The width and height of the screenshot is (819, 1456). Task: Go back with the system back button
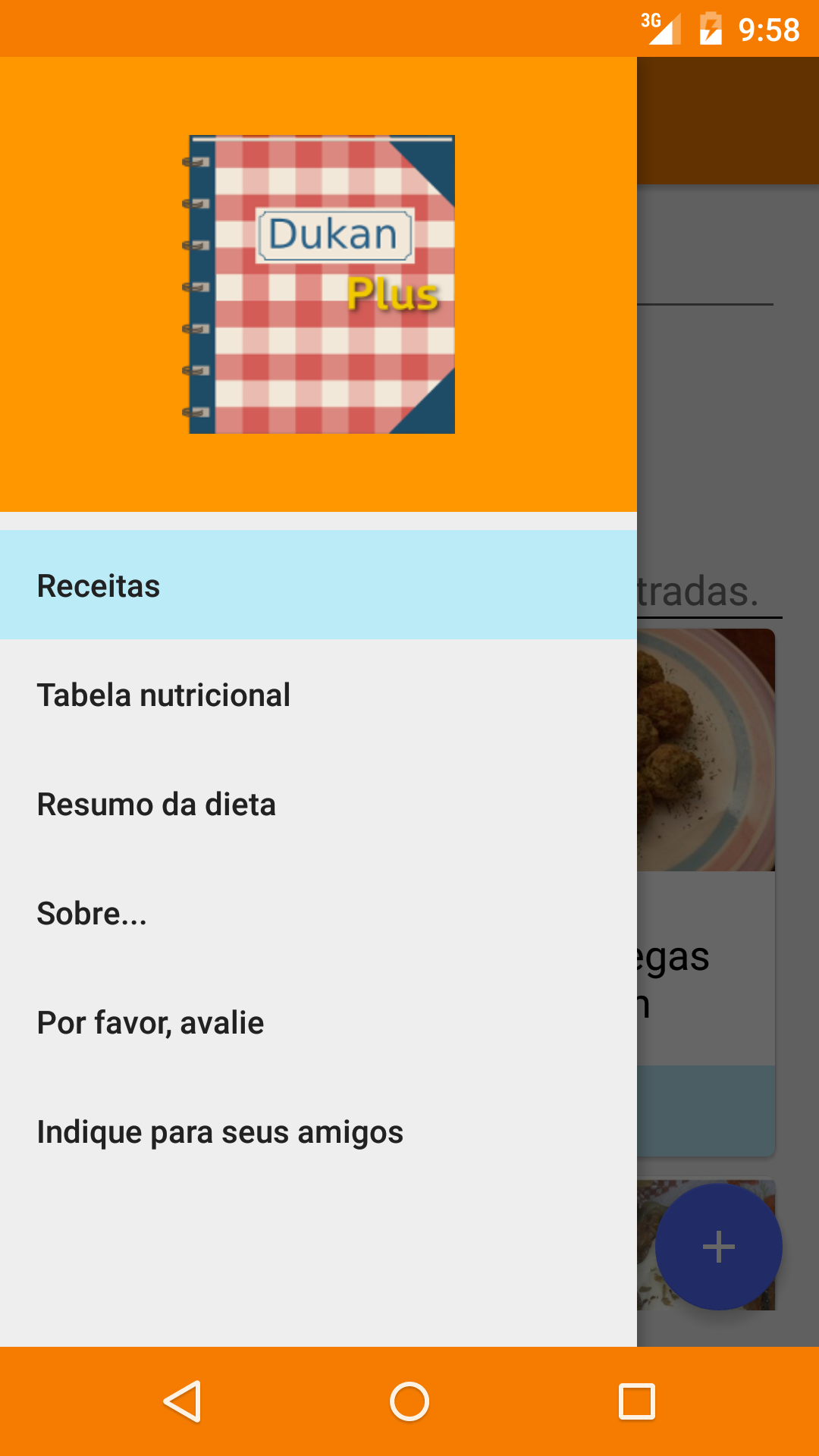(182, 1401)
